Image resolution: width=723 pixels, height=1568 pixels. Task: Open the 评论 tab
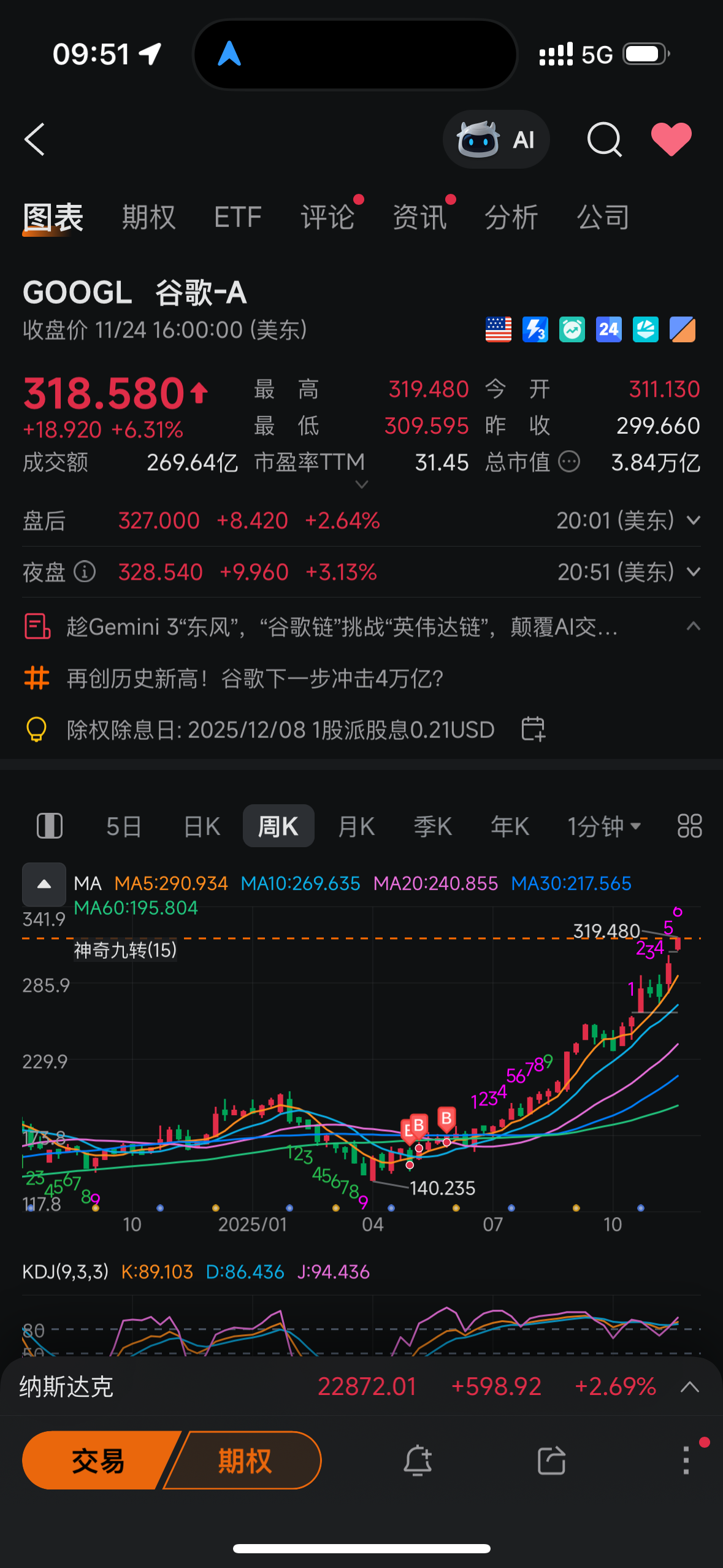[327, 217]
